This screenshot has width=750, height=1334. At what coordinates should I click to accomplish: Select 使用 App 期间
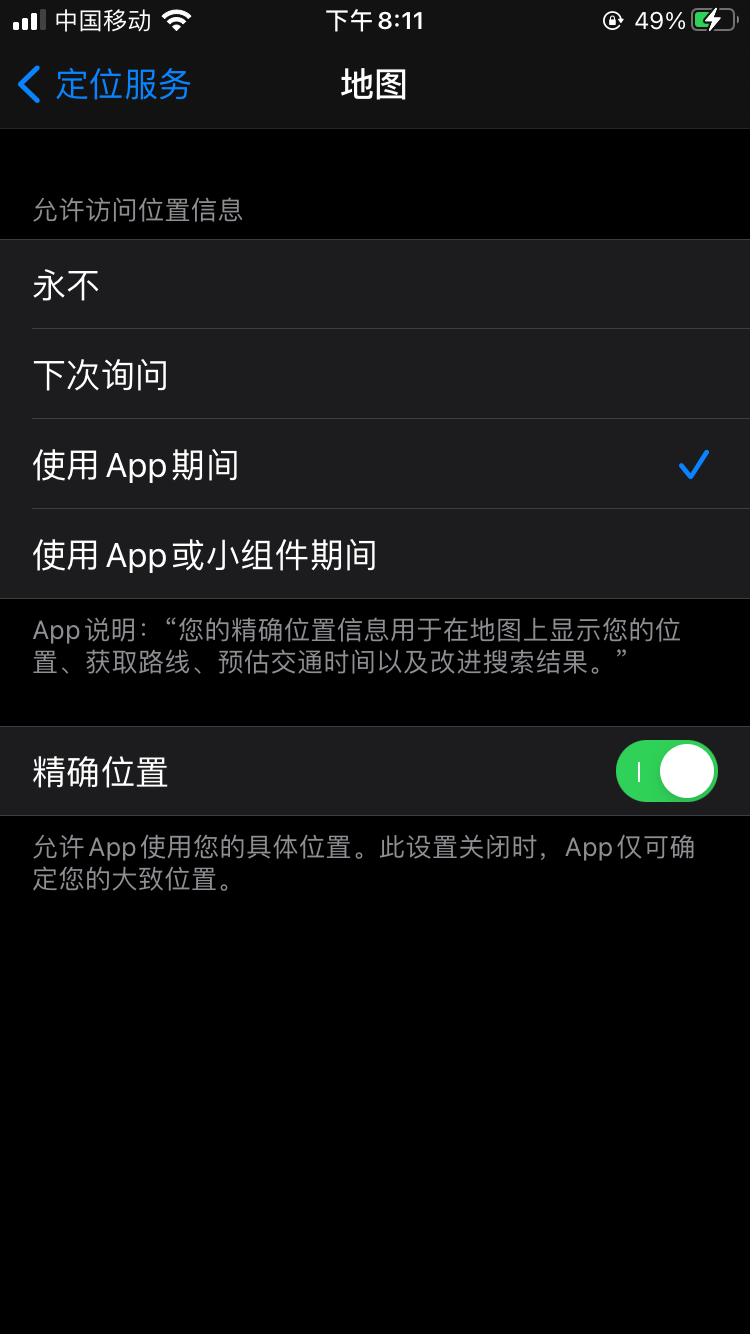pos(375,465)
